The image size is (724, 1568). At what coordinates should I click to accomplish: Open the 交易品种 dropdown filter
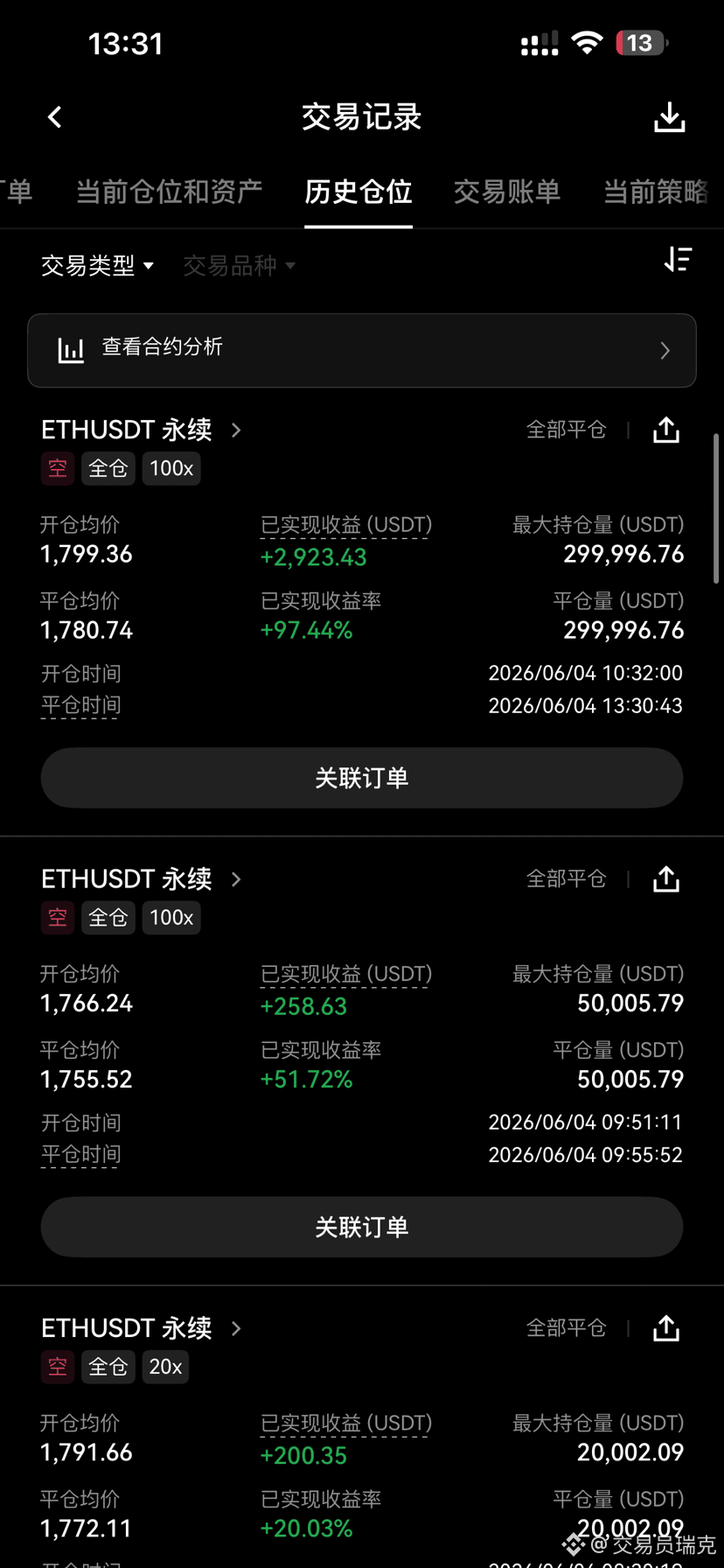240,265
